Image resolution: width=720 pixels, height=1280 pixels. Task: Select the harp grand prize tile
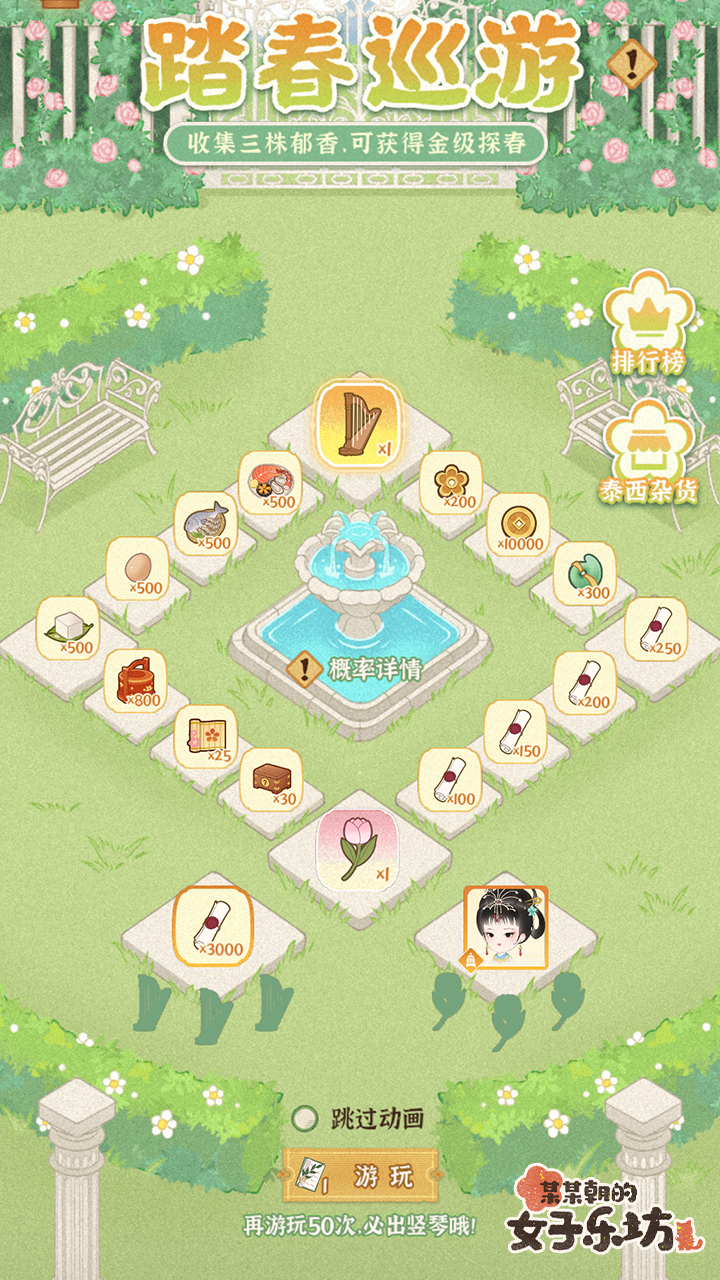tap(358, 424)
